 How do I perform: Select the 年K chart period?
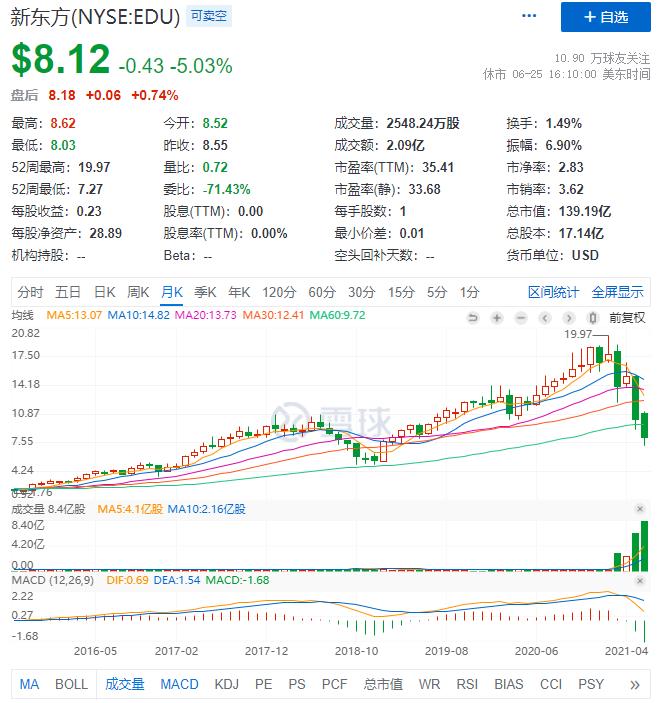tap(239, 292)
